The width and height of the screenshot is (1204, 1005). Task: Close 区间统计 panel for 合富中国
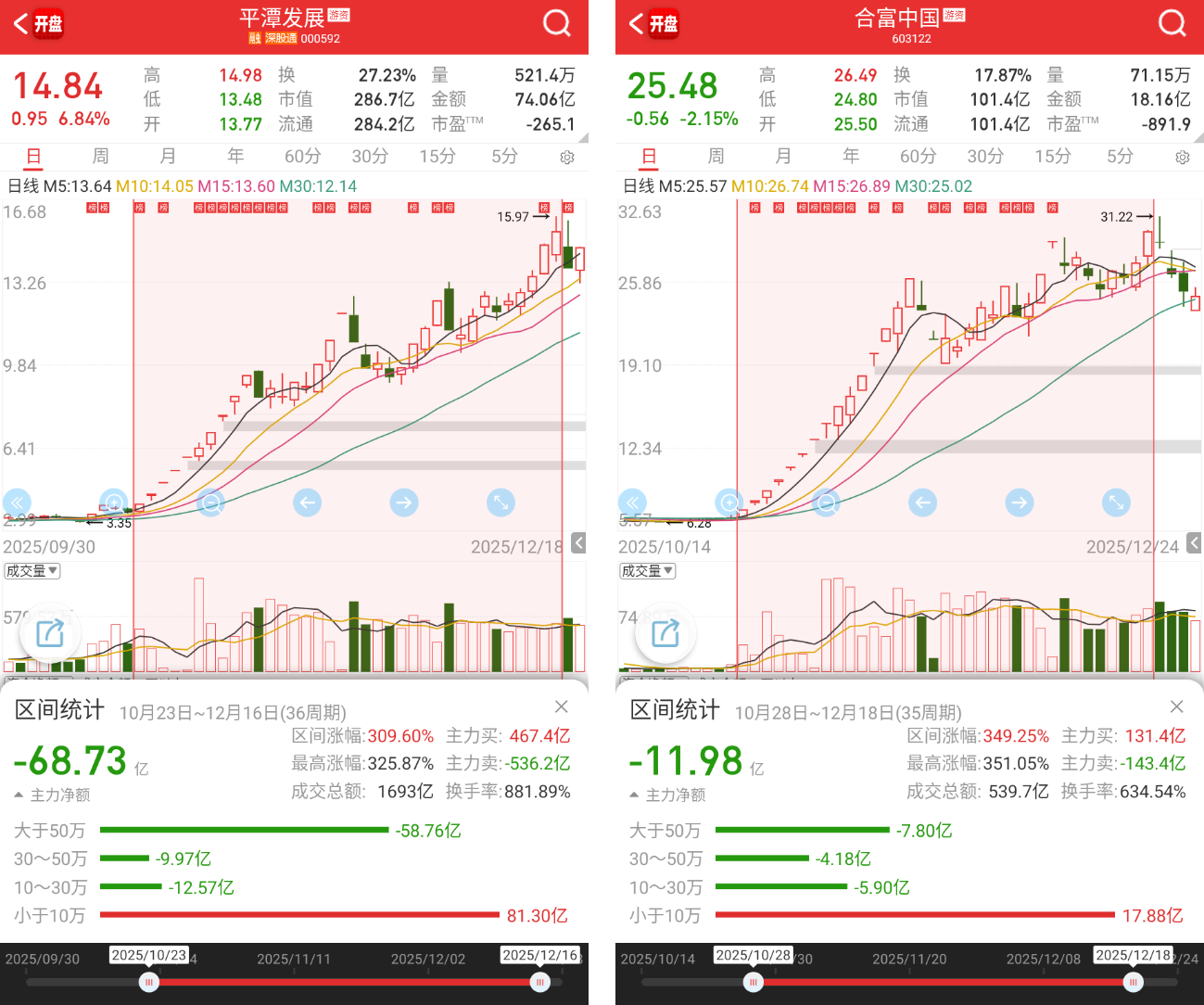click(1176, 706)
